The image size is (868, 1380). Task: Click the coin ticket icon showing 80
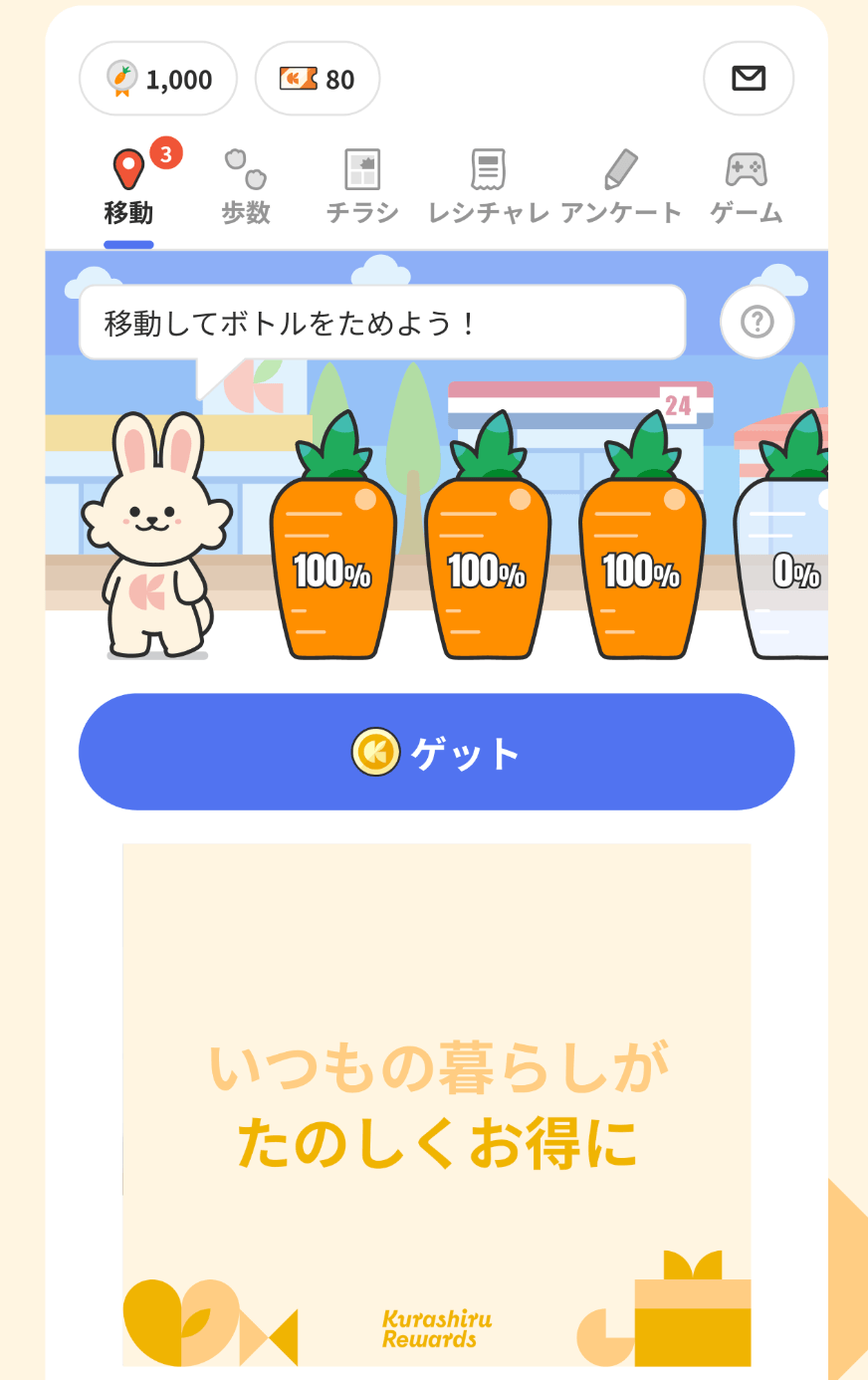click(292, 78)
